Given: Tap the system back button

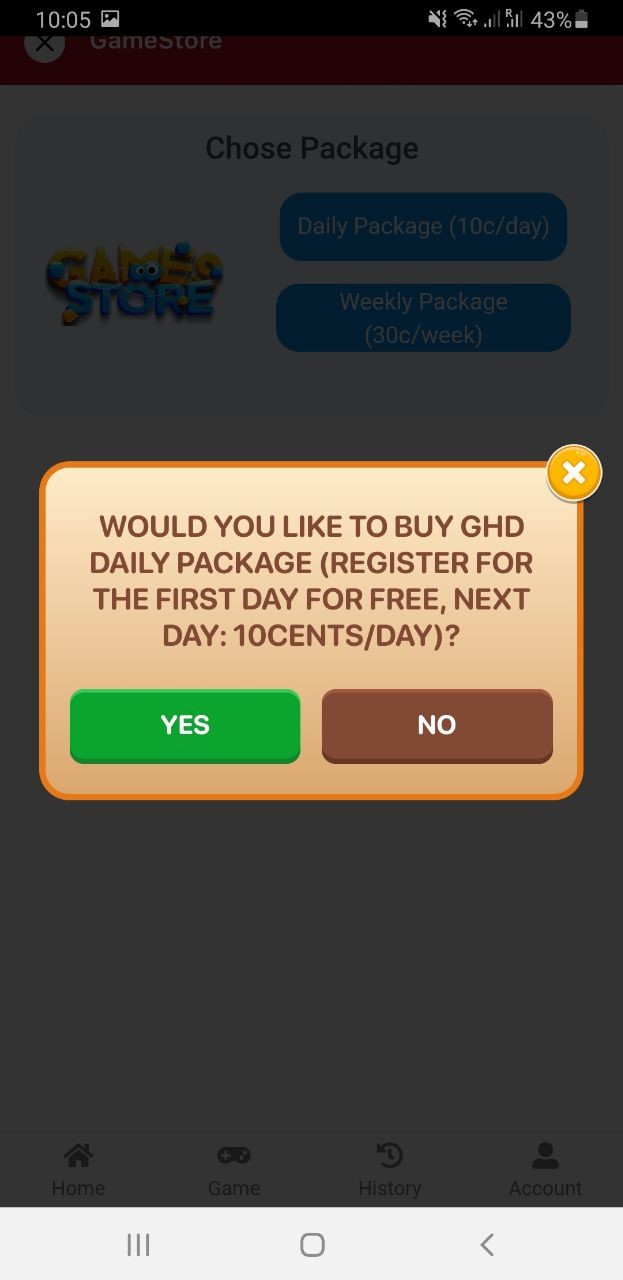Looking at the screenshot, I should point(487,1244).
